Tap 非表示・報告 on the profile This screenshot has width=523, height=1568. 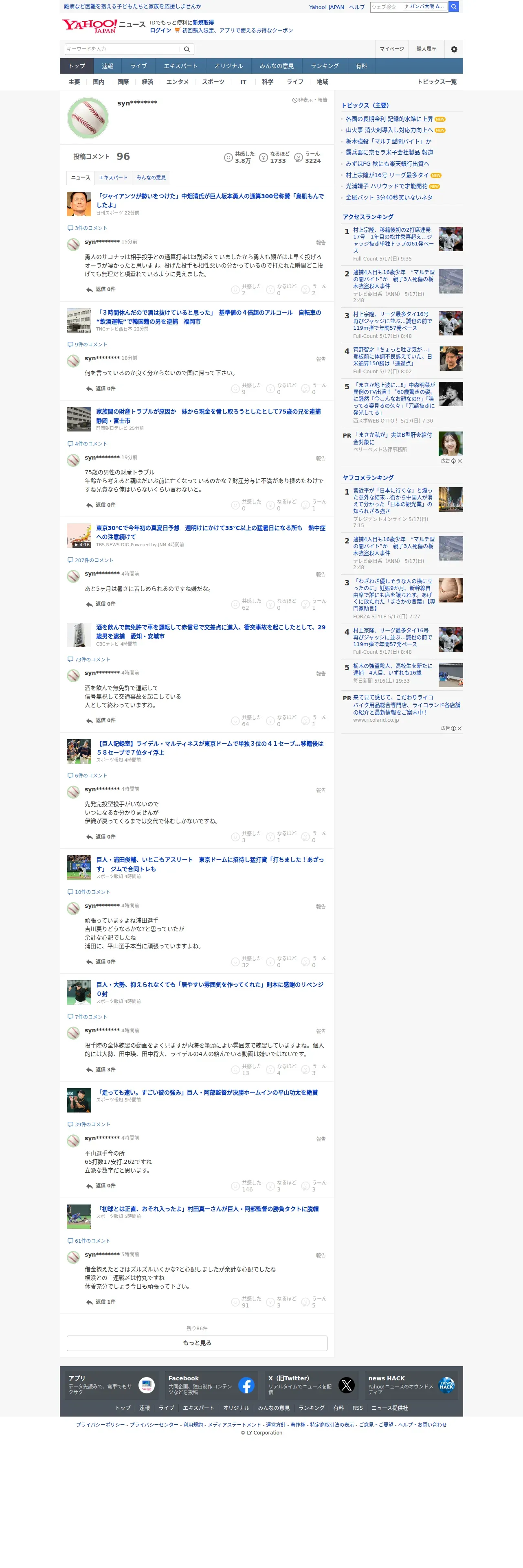[310, 100]
